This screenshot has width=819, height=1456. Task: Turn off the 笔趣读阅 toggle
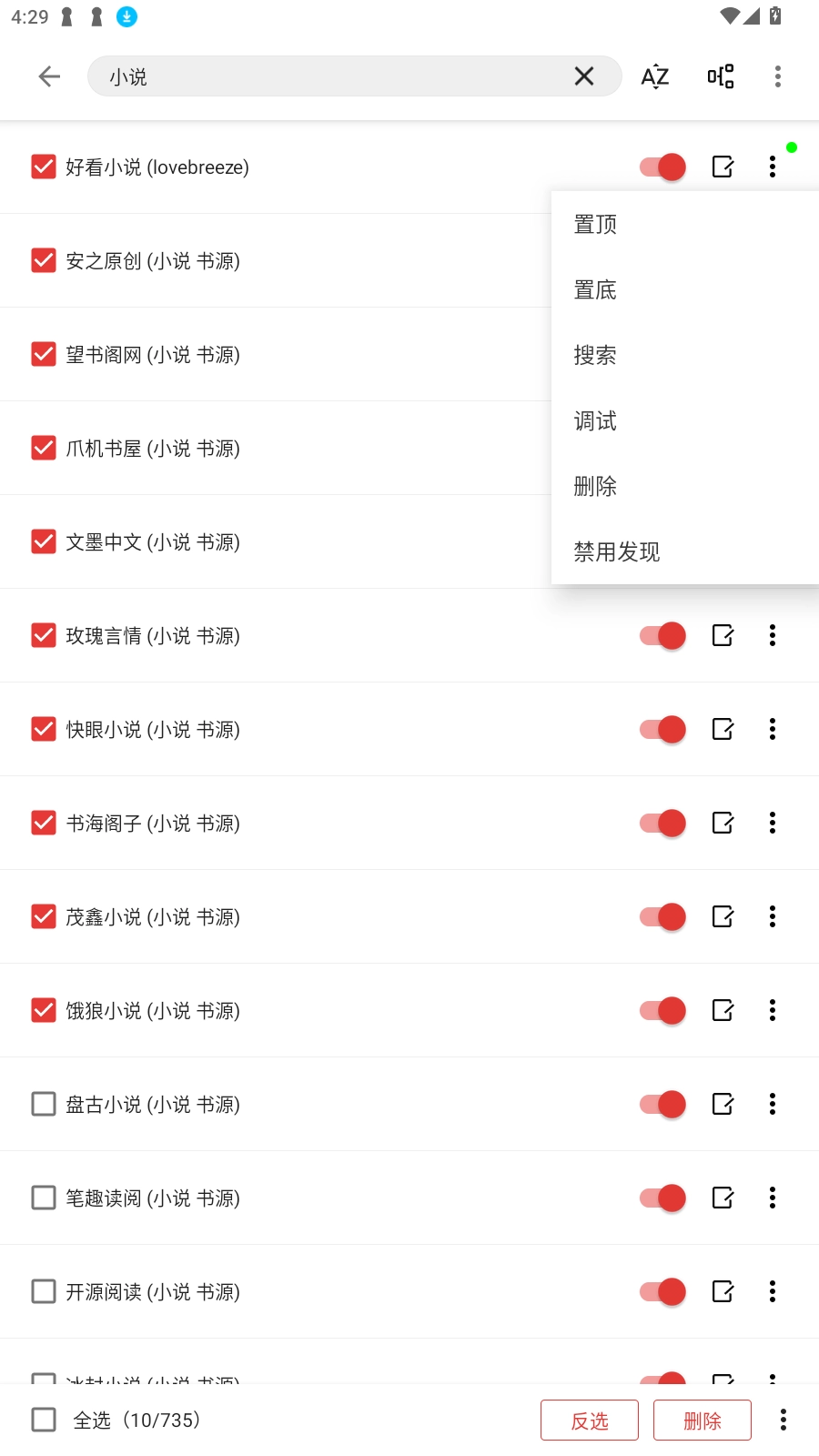[662, 1198]
